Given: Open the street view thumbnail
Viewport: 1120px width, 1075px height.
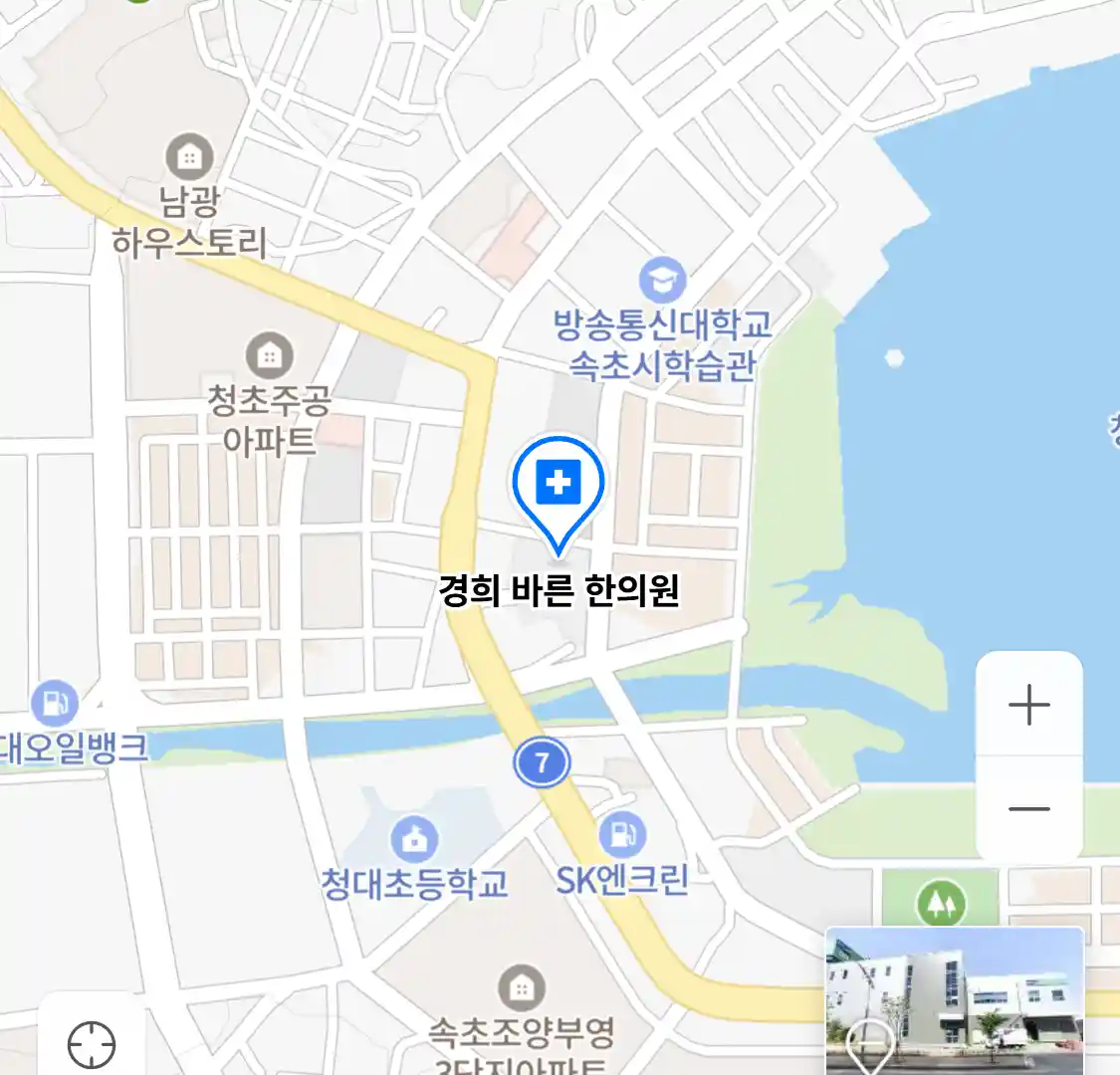Looking at the screenshot, I should 954,1000.
